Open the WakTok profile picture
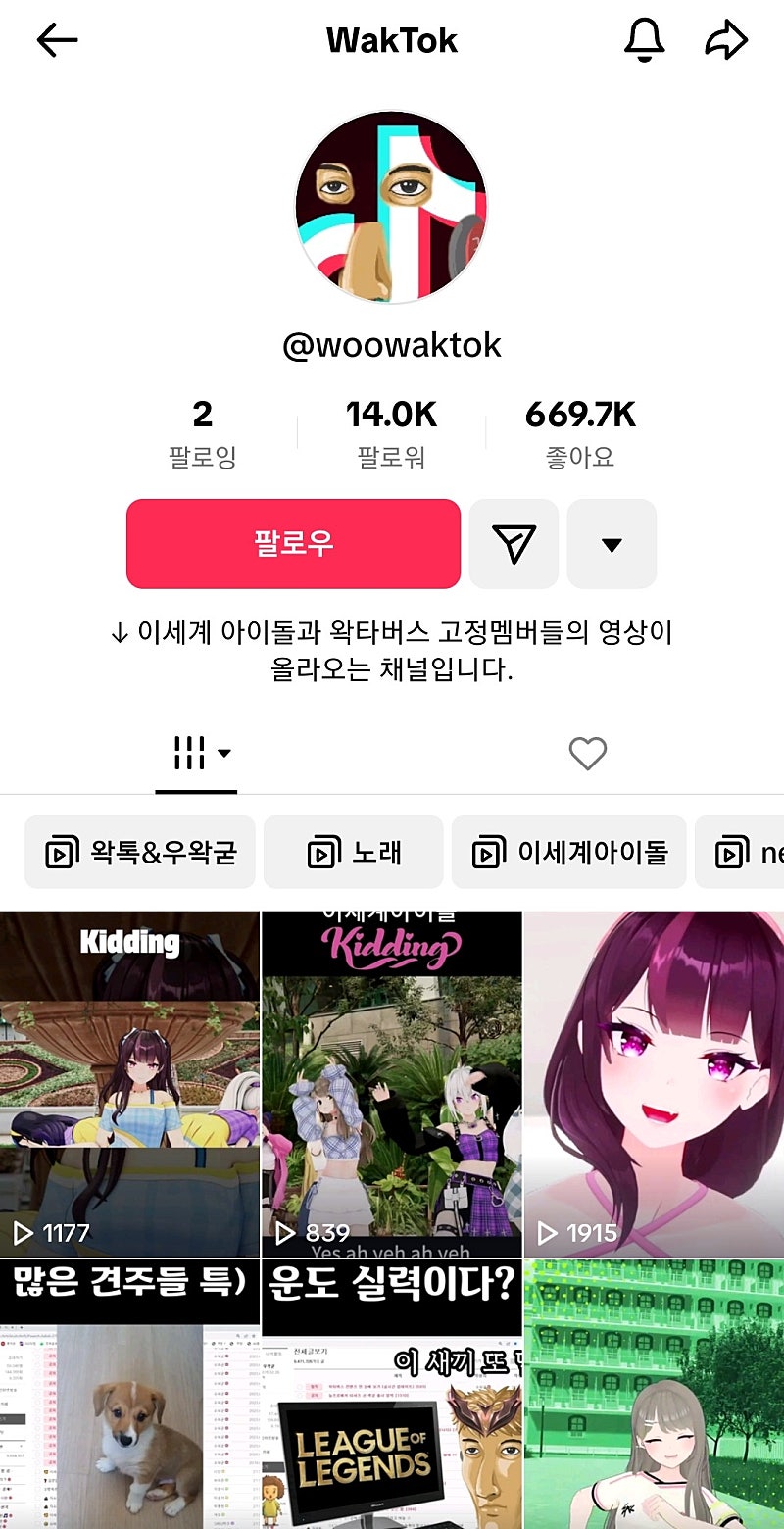784x1529 pixels. pyautogui.click(x=391, y=207)
